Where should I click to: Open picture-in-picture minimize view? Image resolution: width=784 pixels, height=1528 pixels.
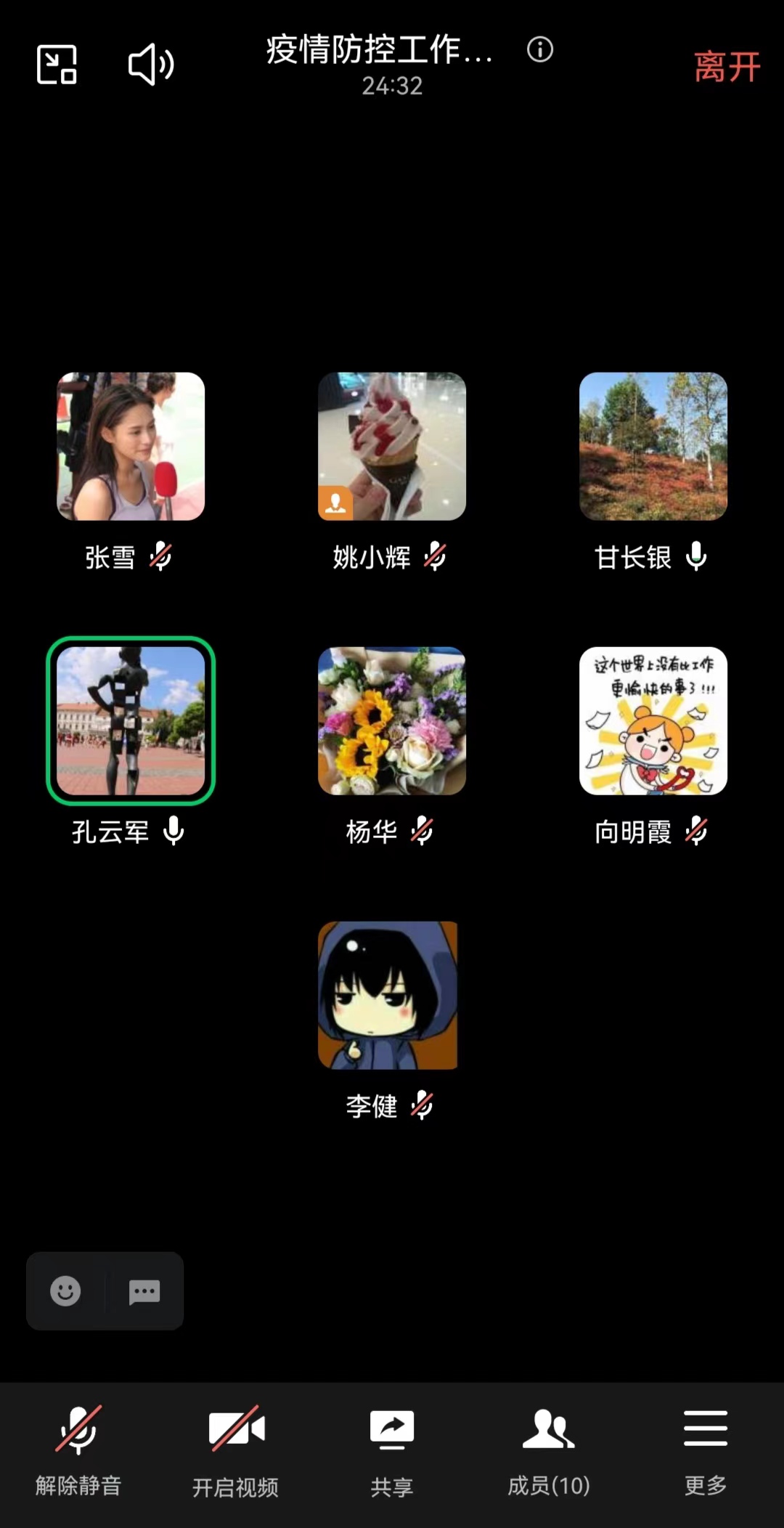pos(57,65)
